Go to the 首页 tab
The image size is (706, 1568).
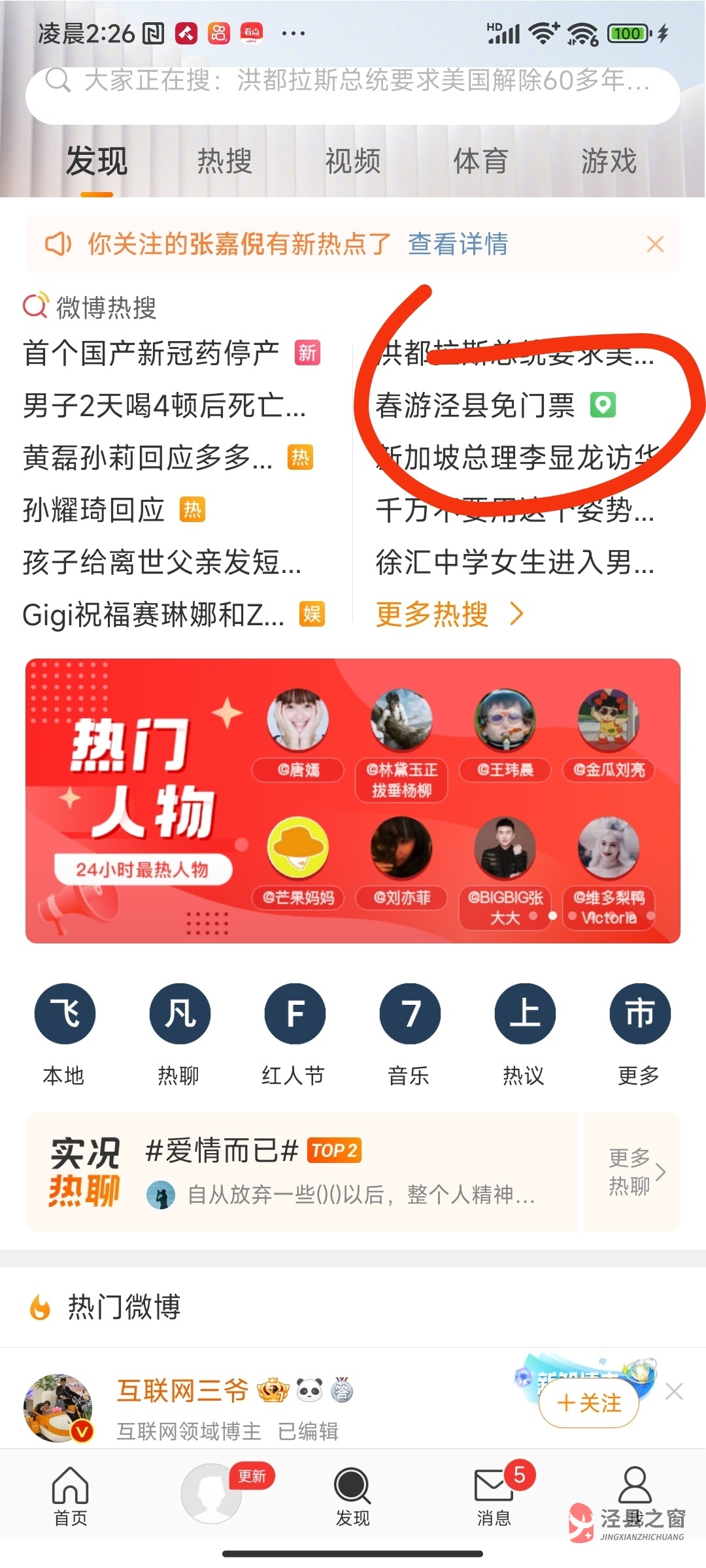71,1495
